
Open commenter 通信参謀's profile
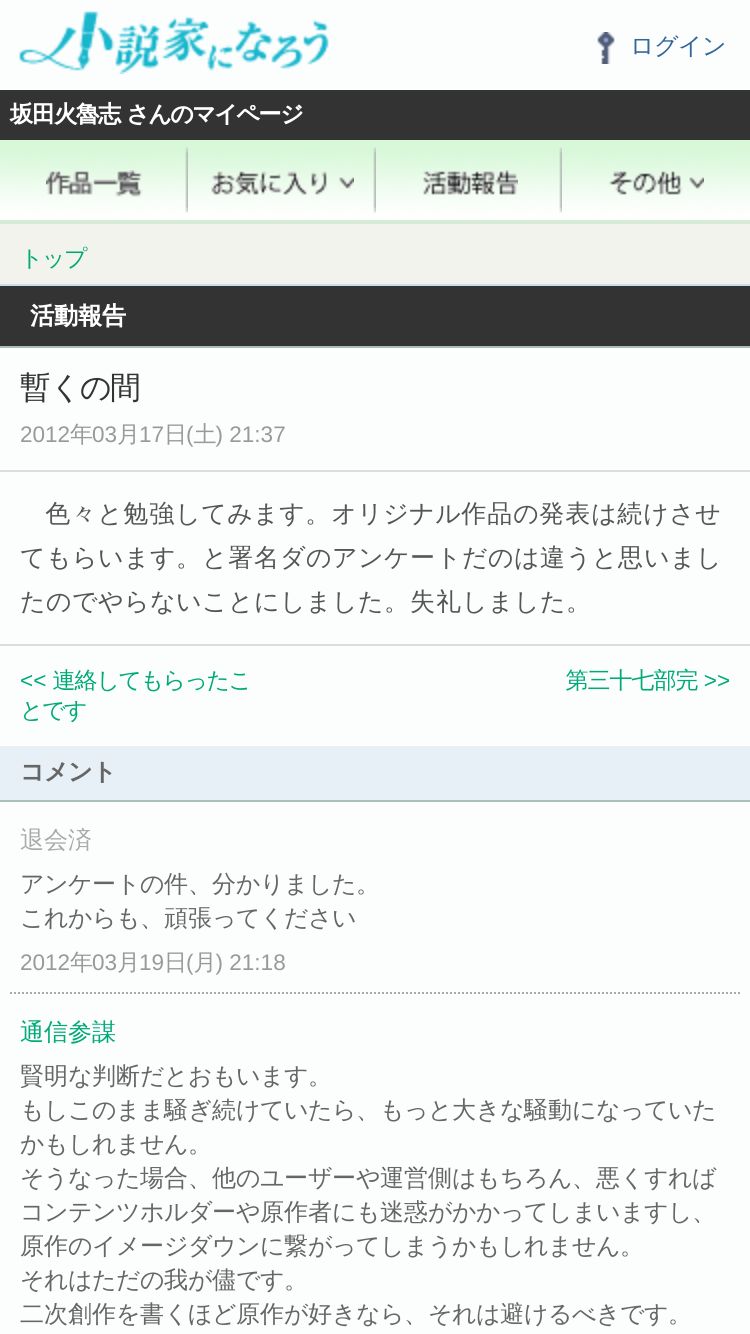68,1032
